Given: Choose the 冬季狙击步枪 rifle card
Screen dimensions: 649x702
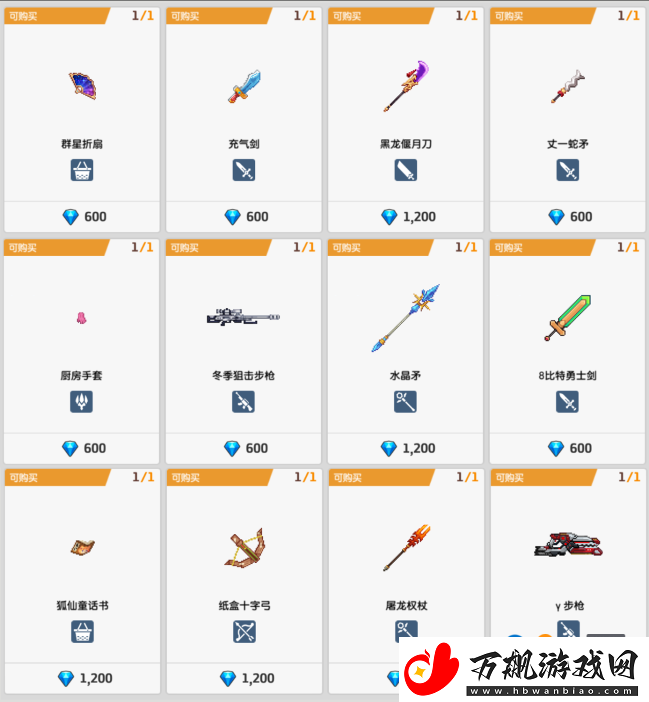Looking at the screenshot, I should point(244,340).
